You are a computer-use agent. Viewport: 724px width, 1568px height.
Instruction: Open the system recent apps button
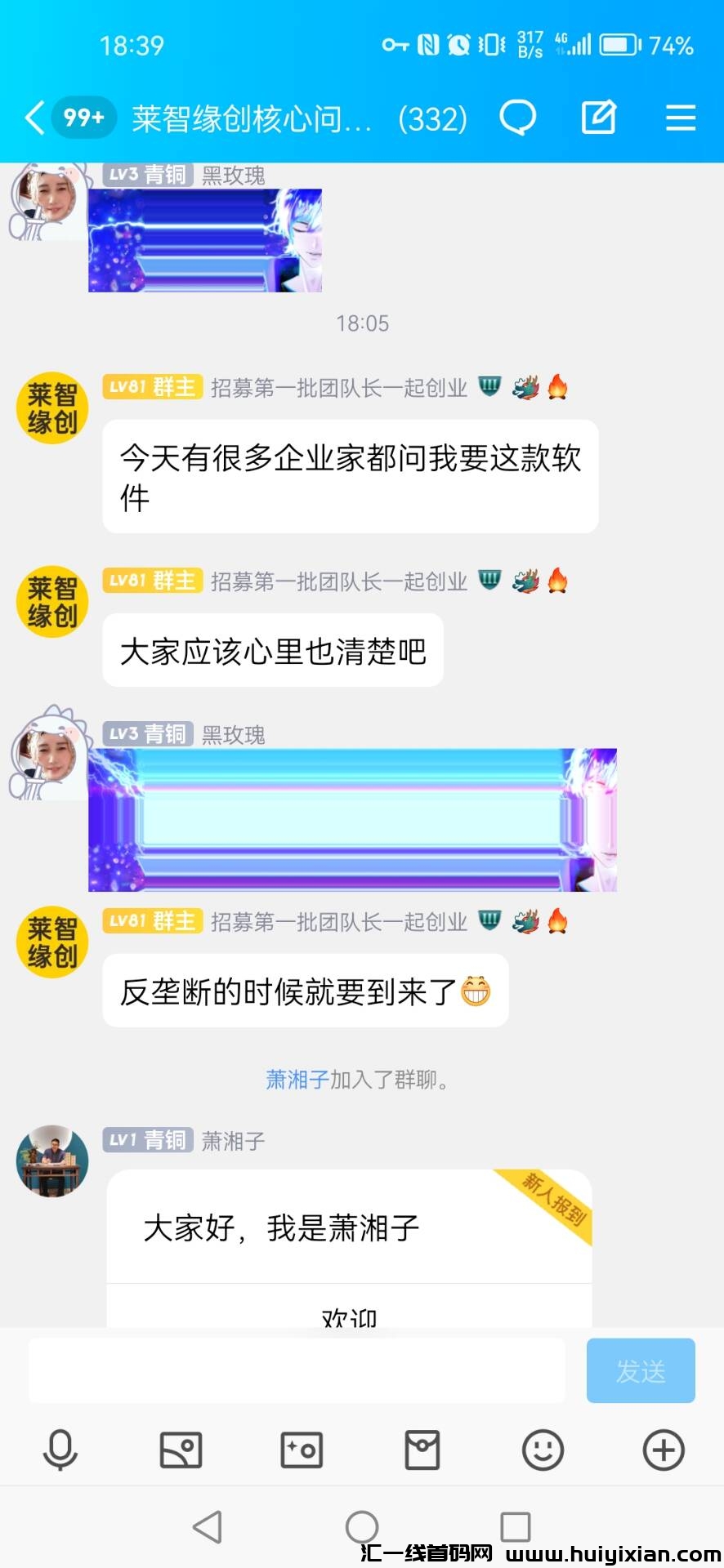[x=515, y=1526]
